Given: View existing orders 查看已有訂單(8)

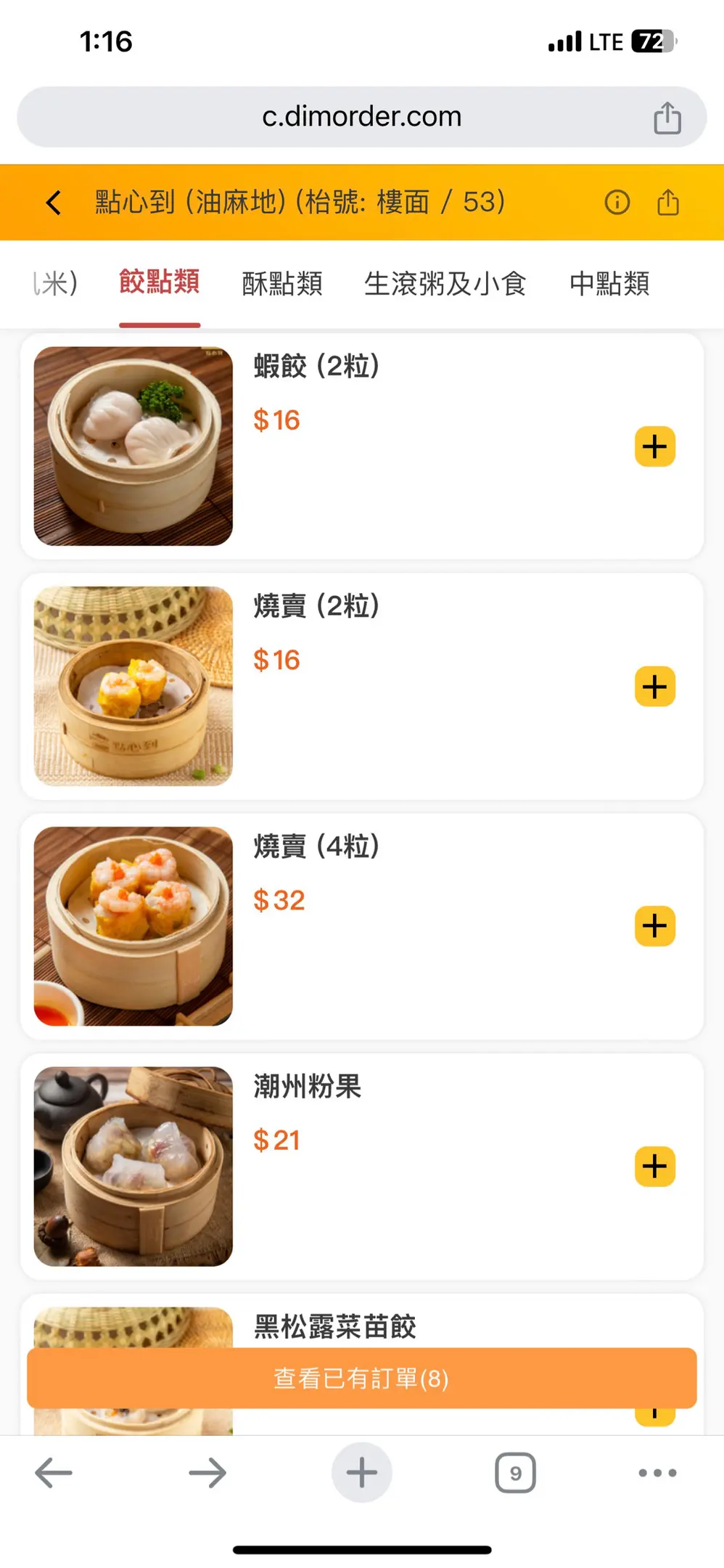Looking at the screenshot, I should click(x=362, y=1378).
